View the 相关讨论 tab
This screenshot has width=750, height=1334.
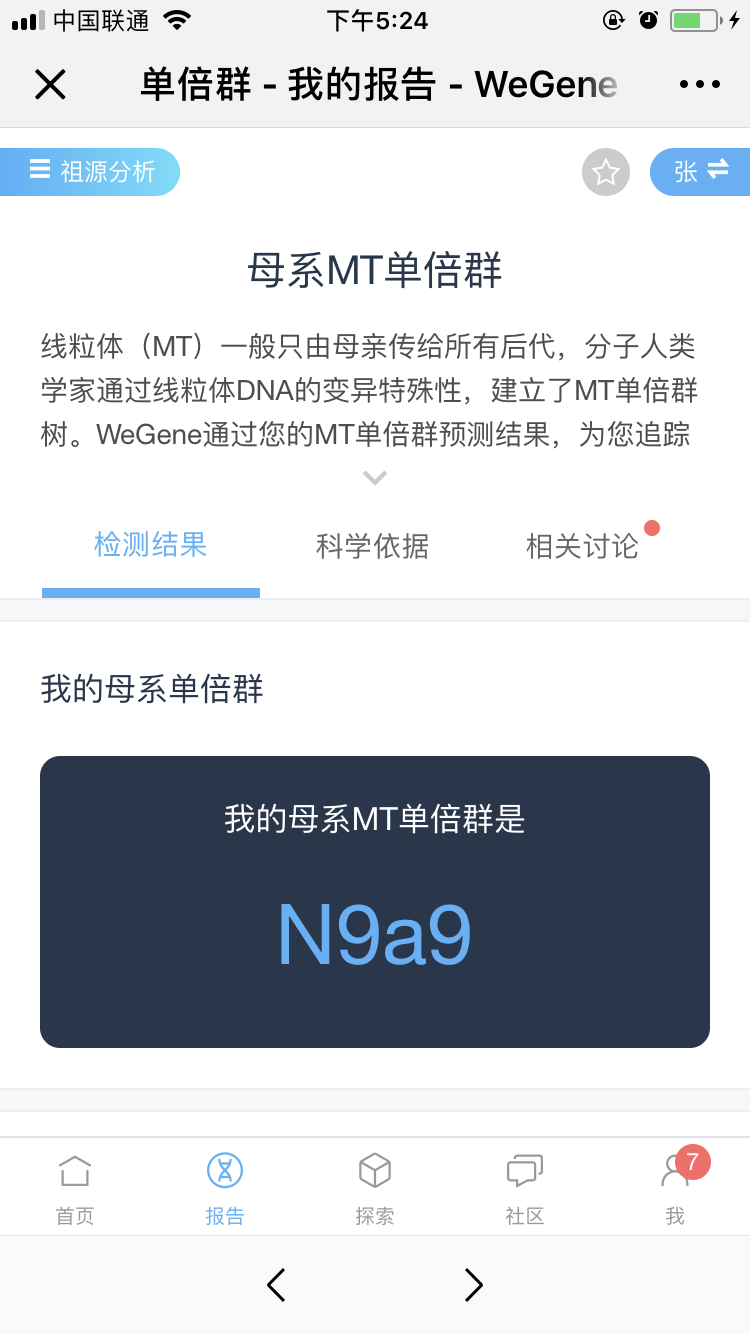(x=582, y=546)
